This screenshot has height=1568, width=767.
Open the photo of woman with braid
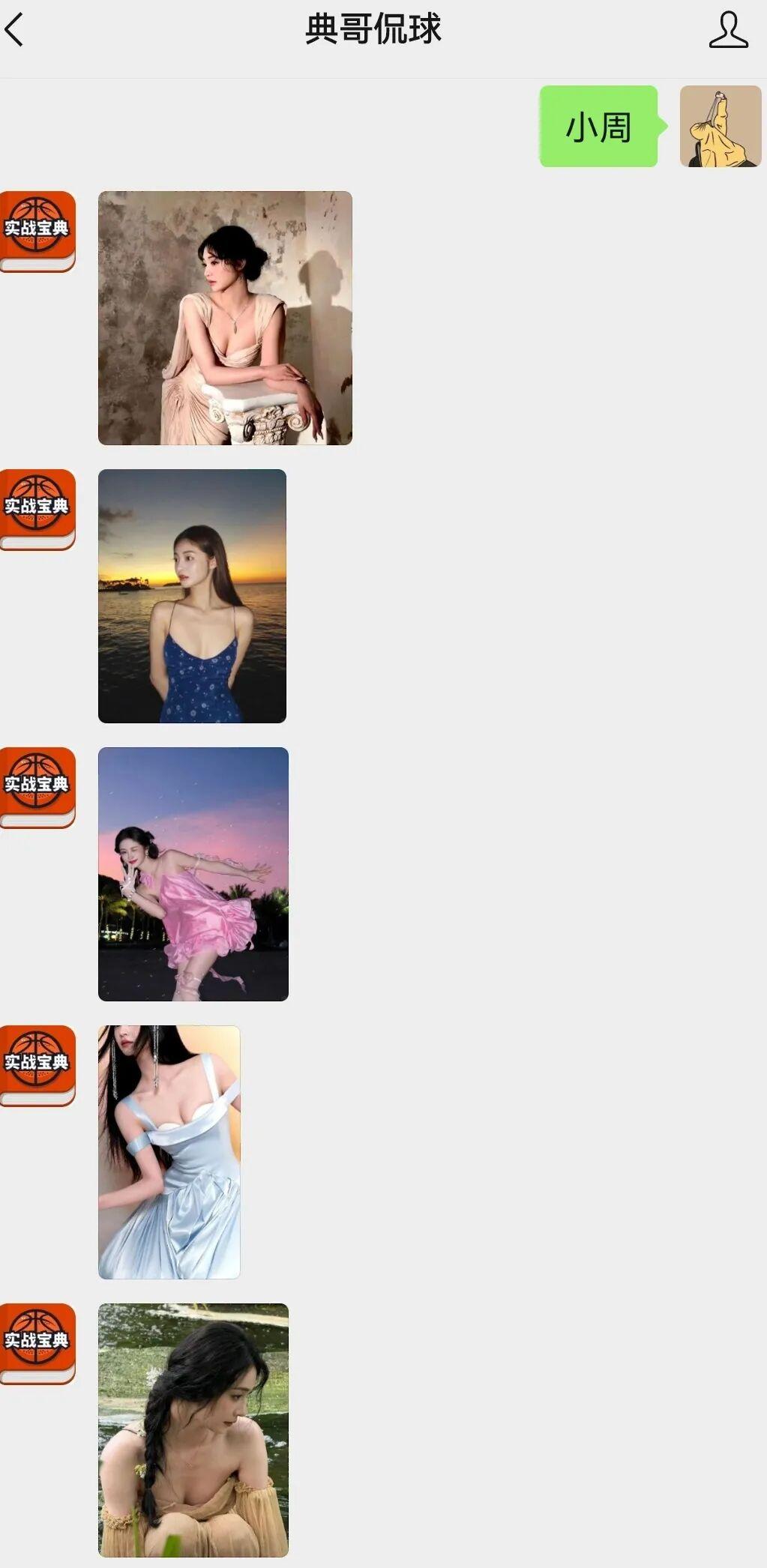193,1430
